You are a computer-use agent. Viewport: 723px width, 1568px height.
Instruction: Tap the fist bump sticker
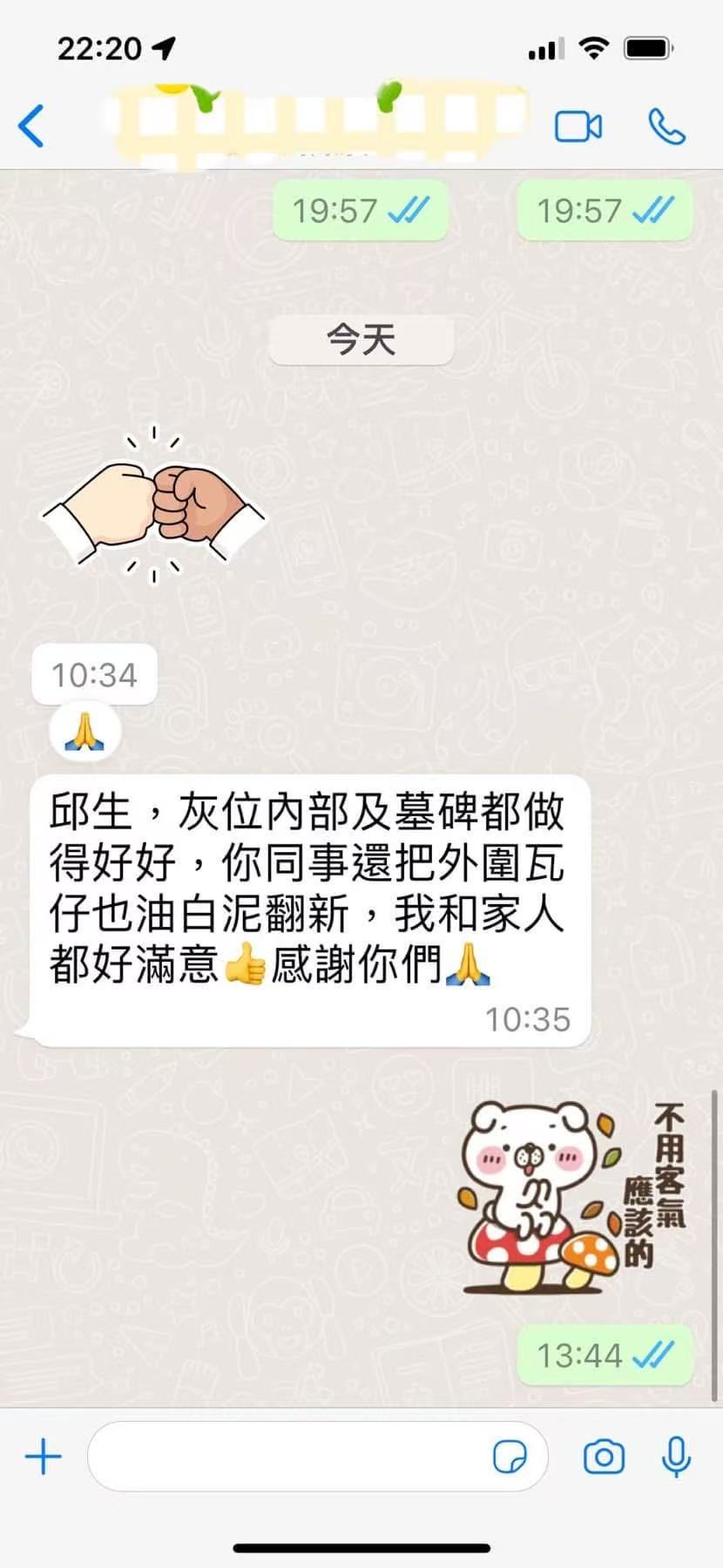pyautogui.click(x=154, y=504)
